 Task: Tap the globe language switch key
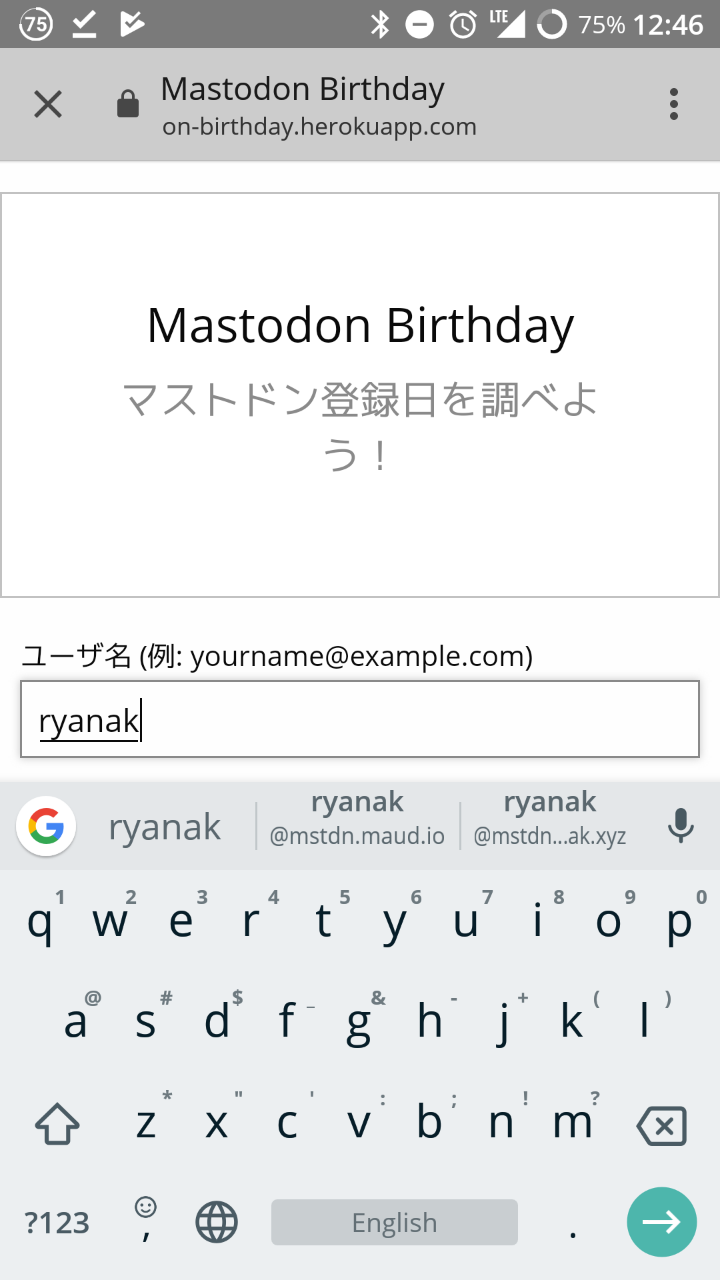tap(217, 1222)
